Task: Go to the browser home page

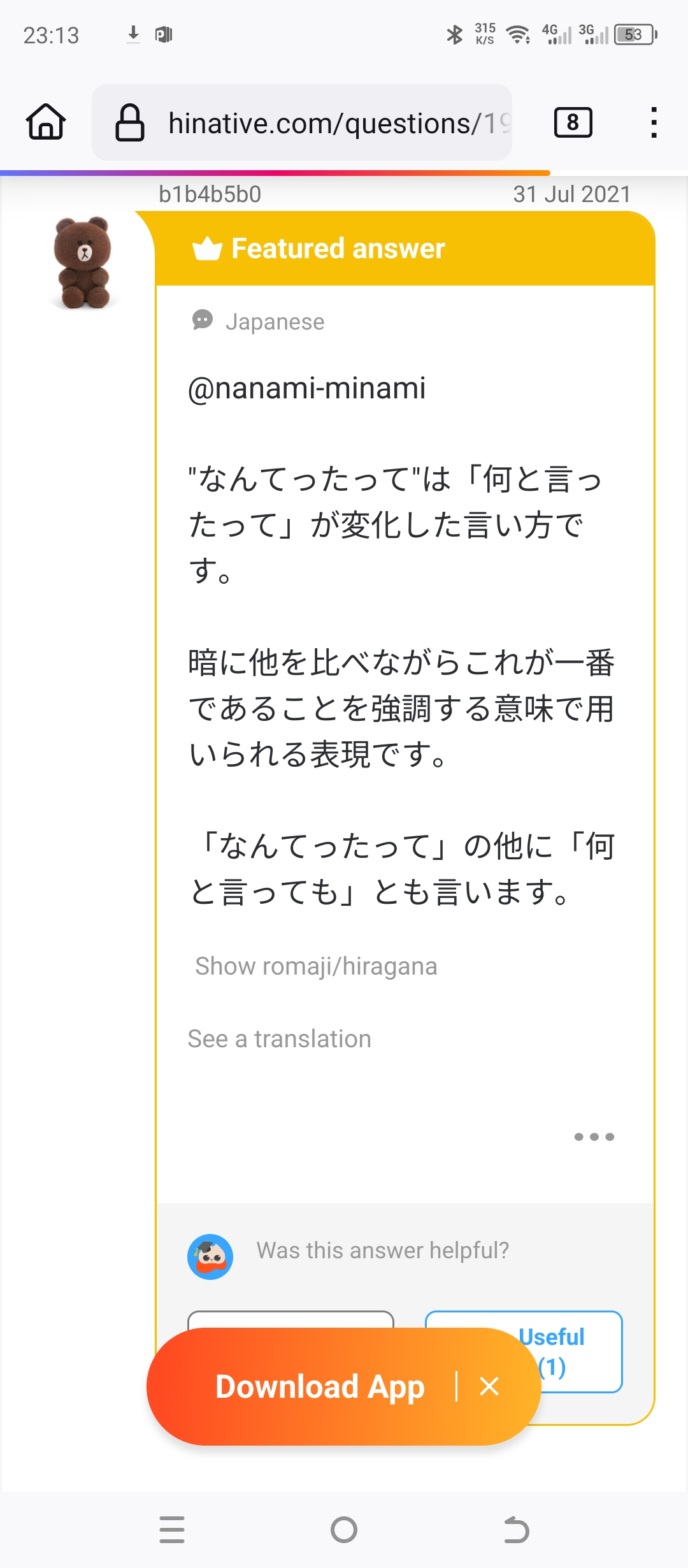Action: pyautogui.click(x=46, y=122)
